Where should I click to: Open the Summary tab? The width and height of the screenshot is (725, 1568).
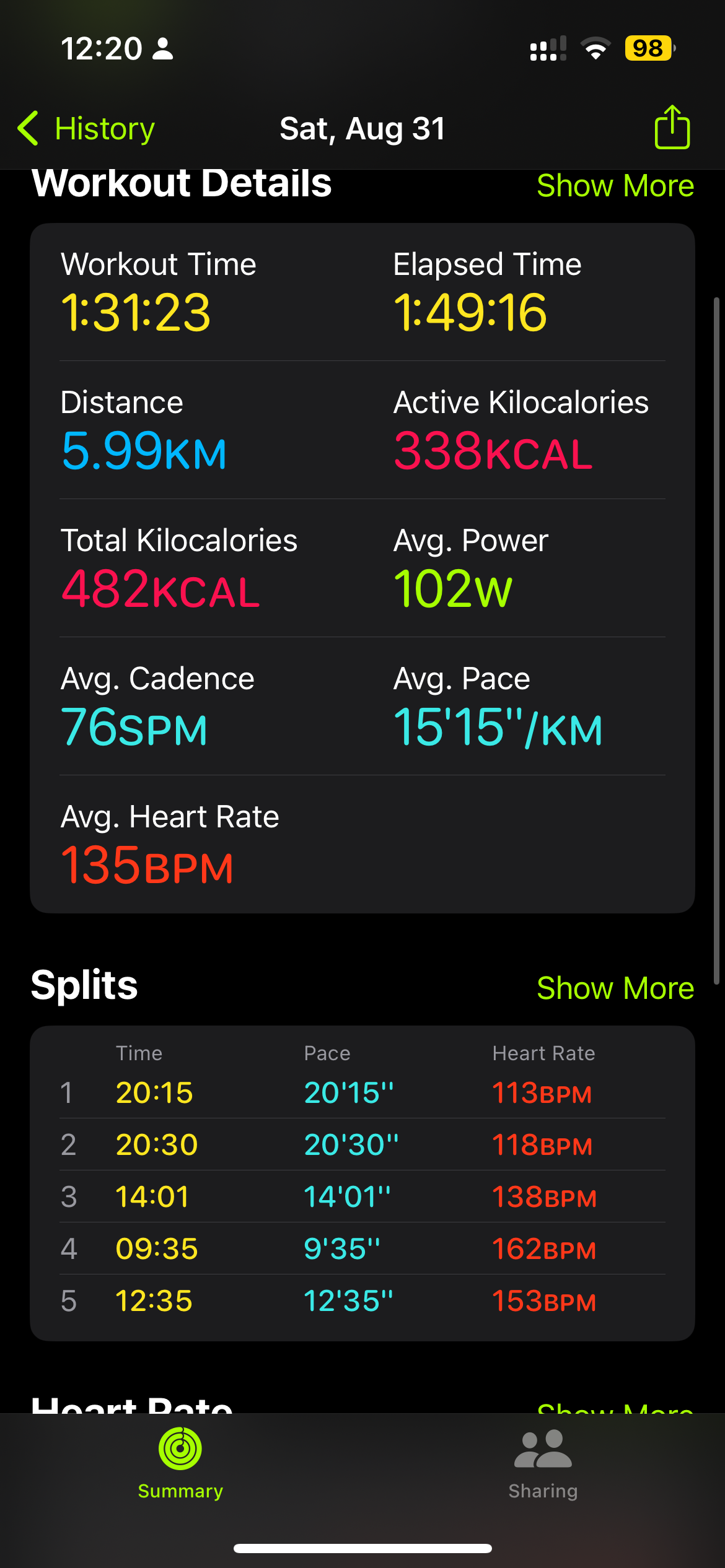point(180,1465)
